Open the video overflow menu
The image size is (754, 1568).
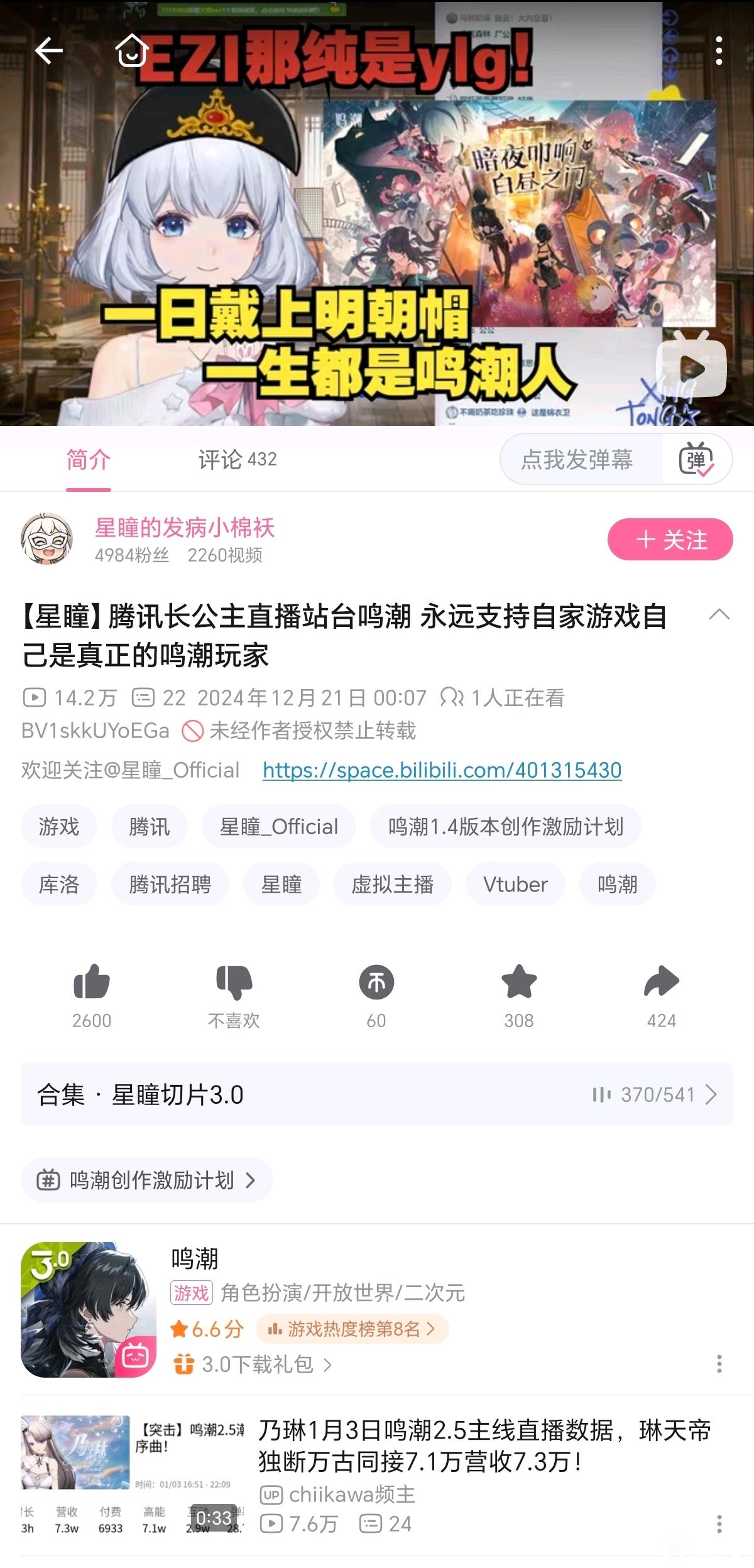pos(719,50)
